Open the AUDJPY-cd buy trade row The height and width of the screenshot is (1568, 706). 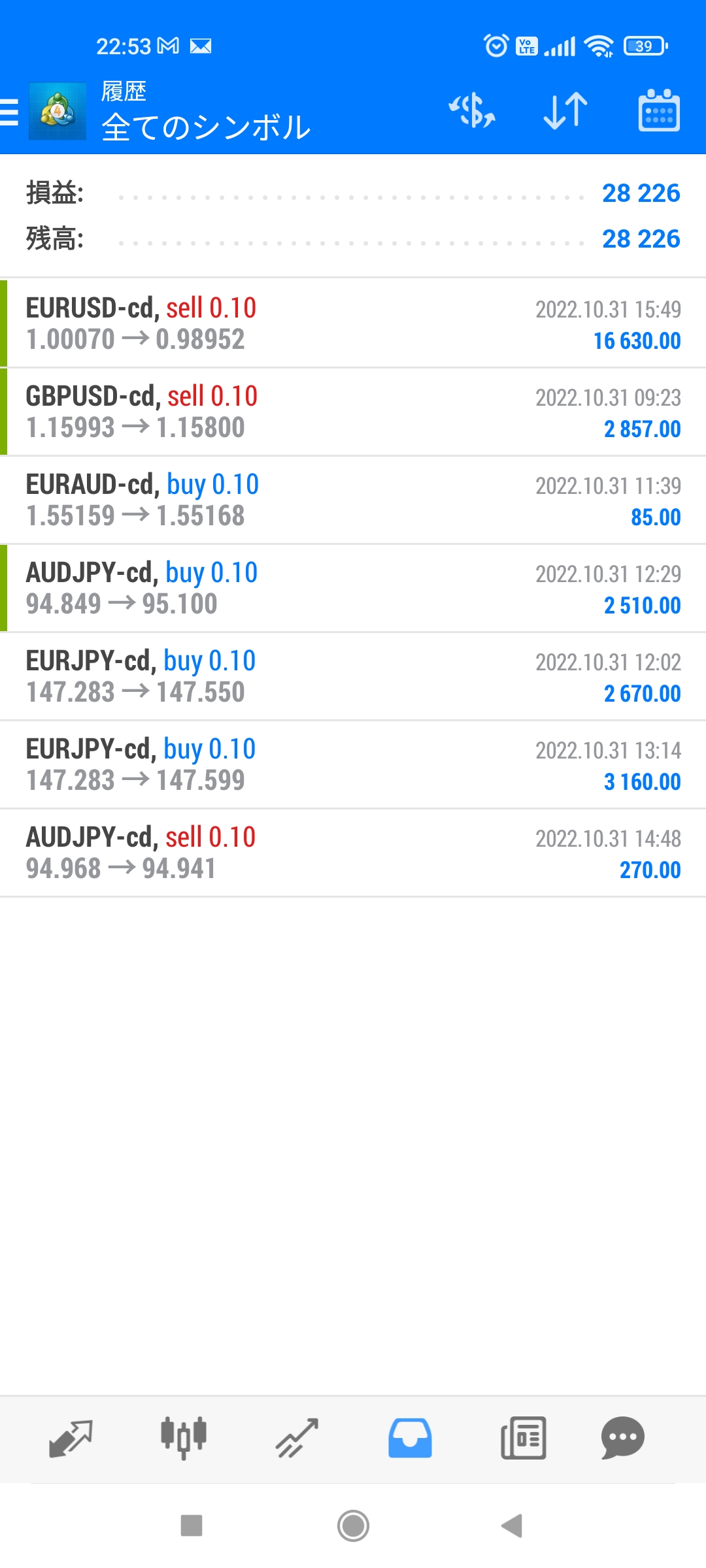353,588
